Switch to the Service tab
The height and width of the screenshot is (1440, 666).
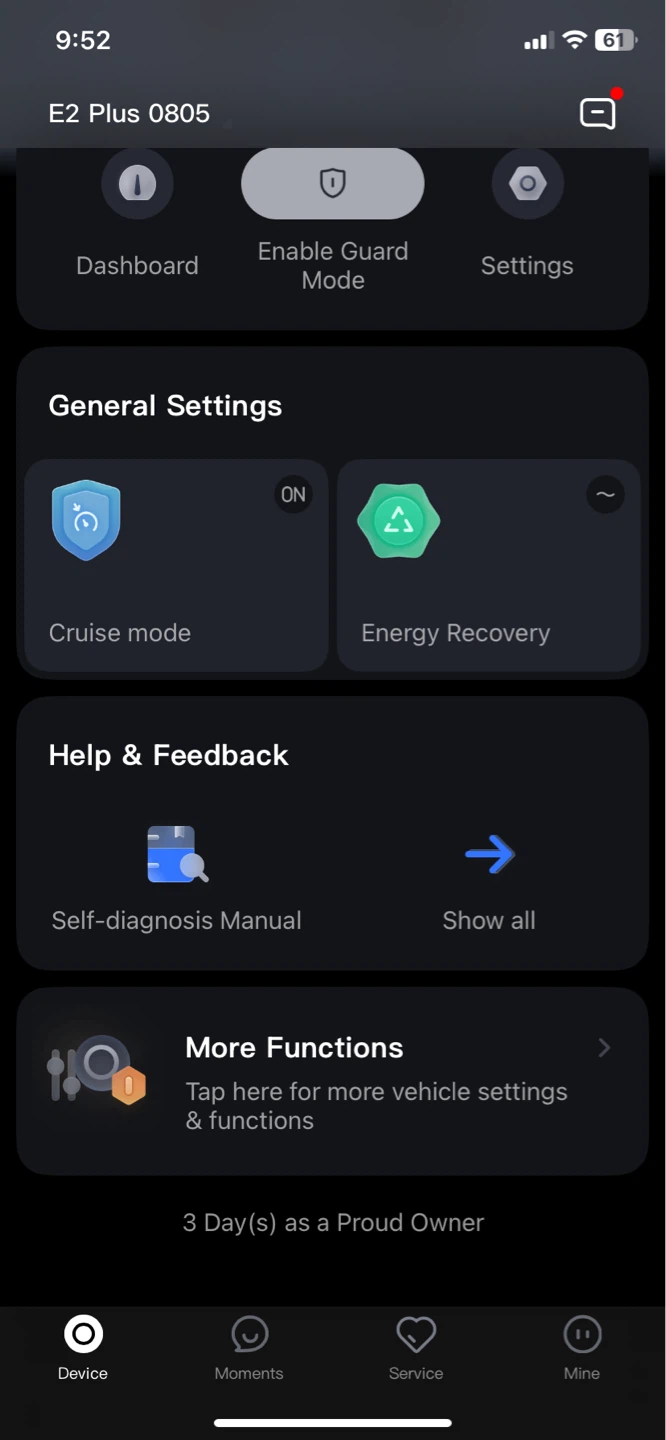[416, 1349]
